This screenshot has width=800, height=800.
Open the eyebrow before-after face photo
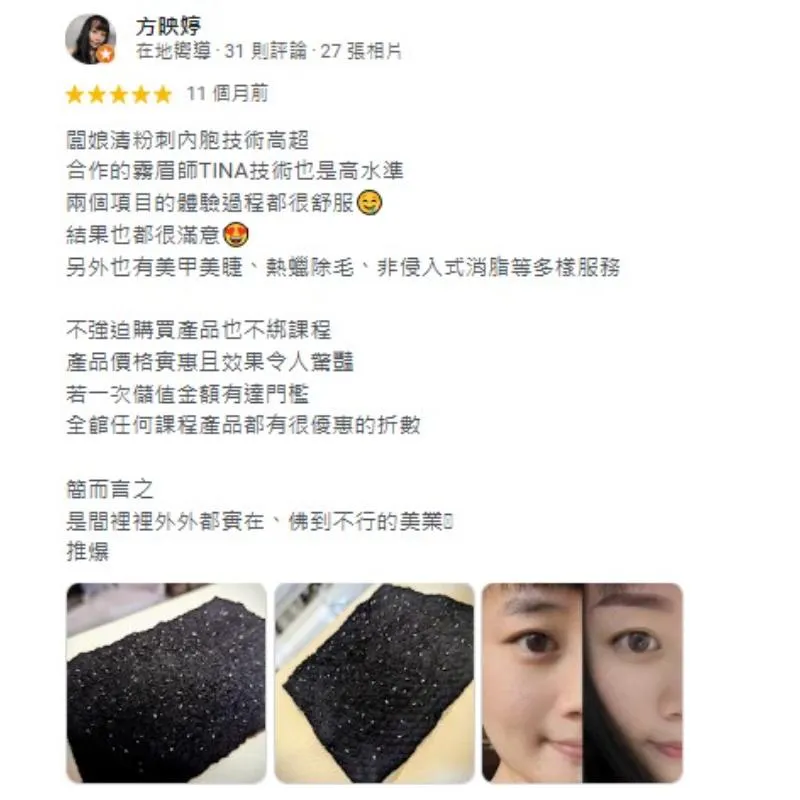(x=582, y=682)
